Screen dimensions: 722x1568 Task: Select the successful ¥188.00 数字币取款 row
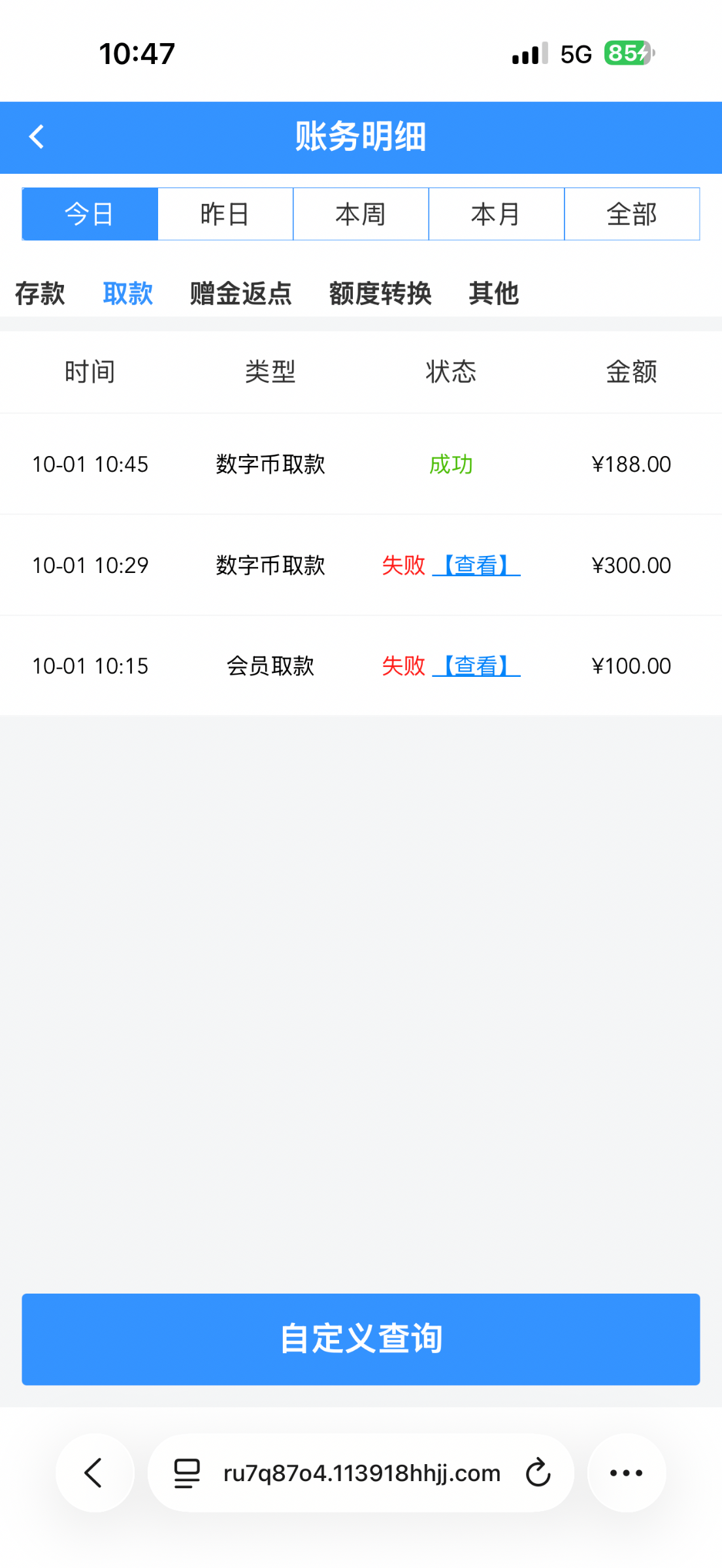point(361,465)
